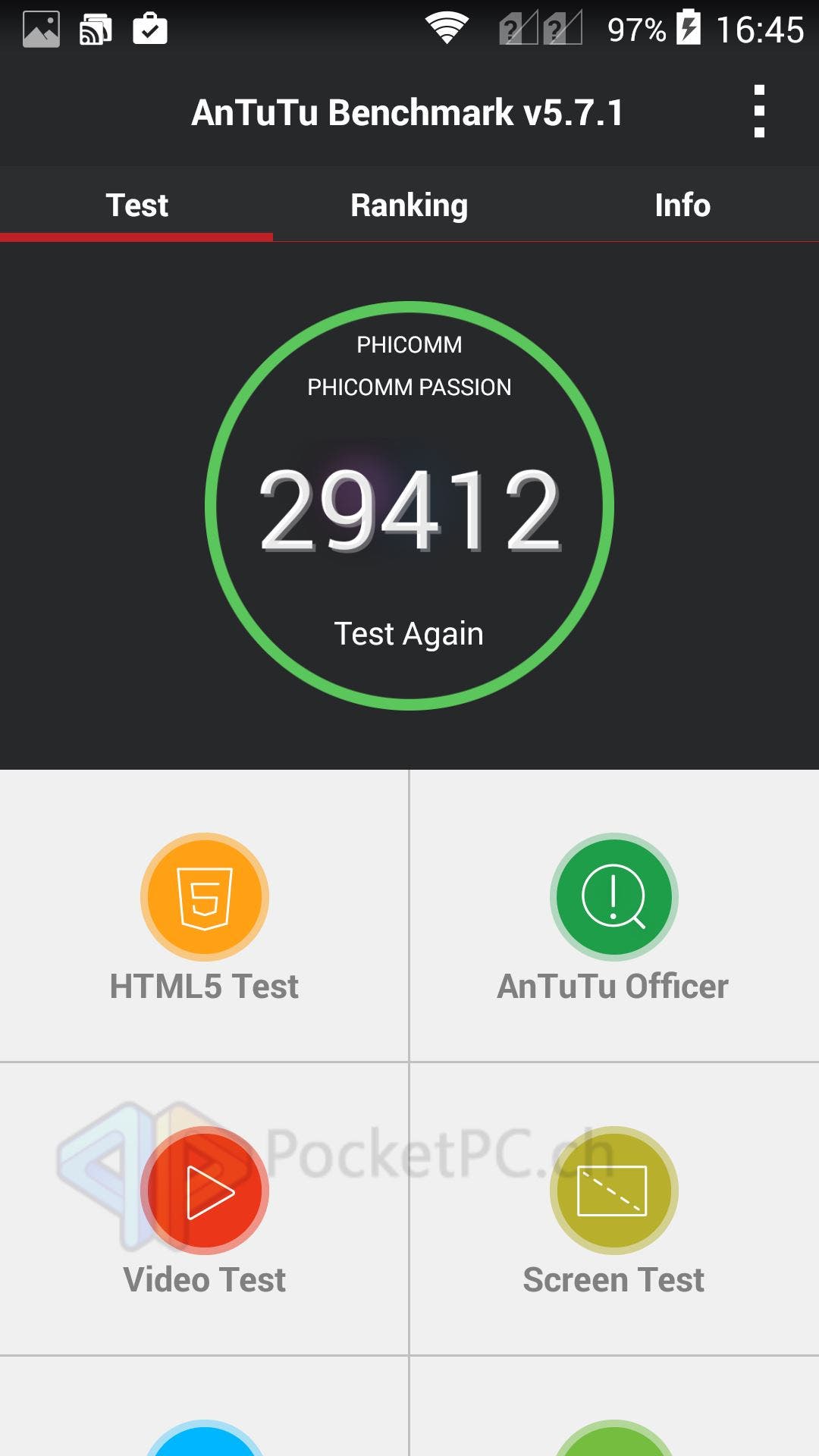Launch AnTuTu Officer

[x=614, y=916]
